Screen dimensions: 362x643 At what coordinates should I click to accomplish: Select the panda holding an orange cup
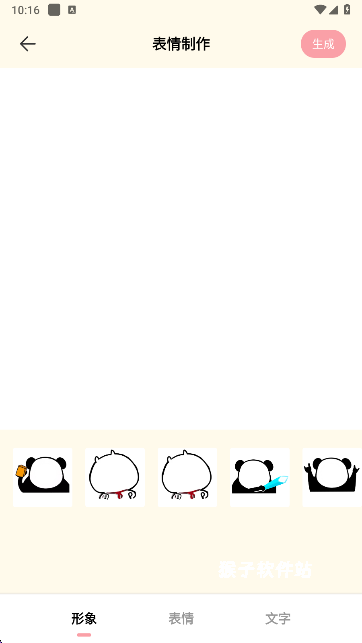tap(43, 477)
